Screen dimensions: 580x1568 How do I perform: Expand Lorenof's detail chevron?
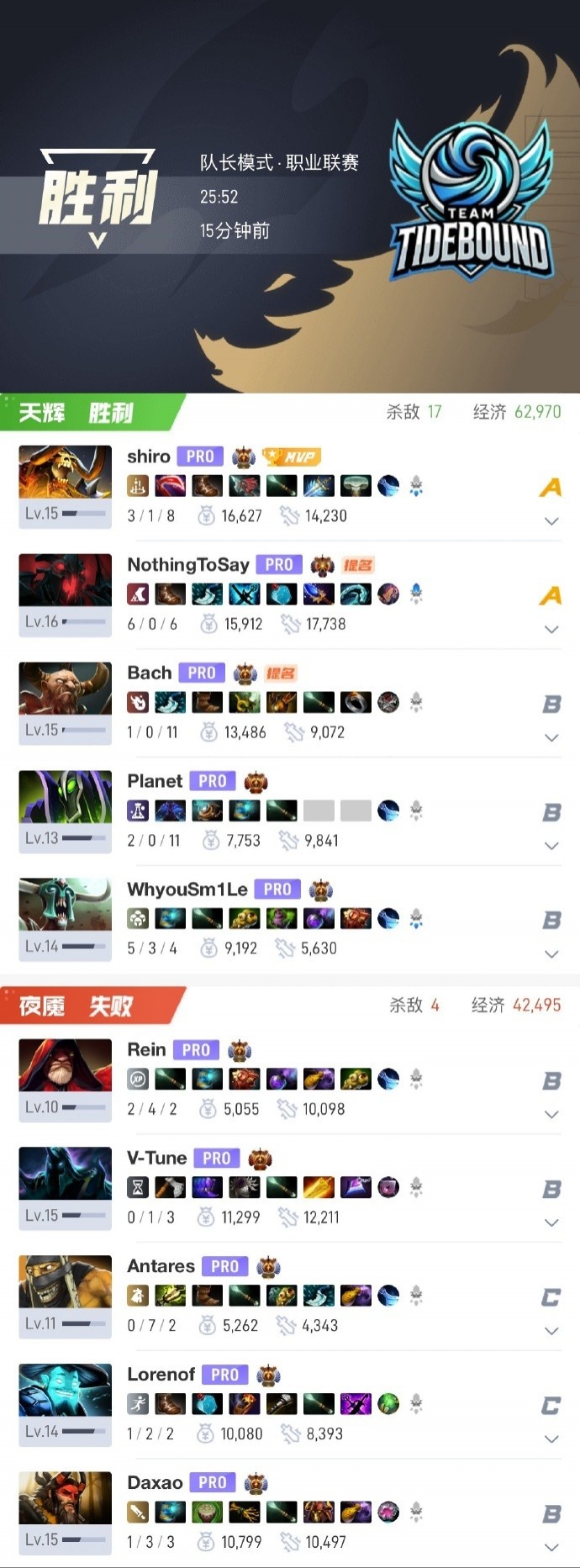coord(551,1439)
